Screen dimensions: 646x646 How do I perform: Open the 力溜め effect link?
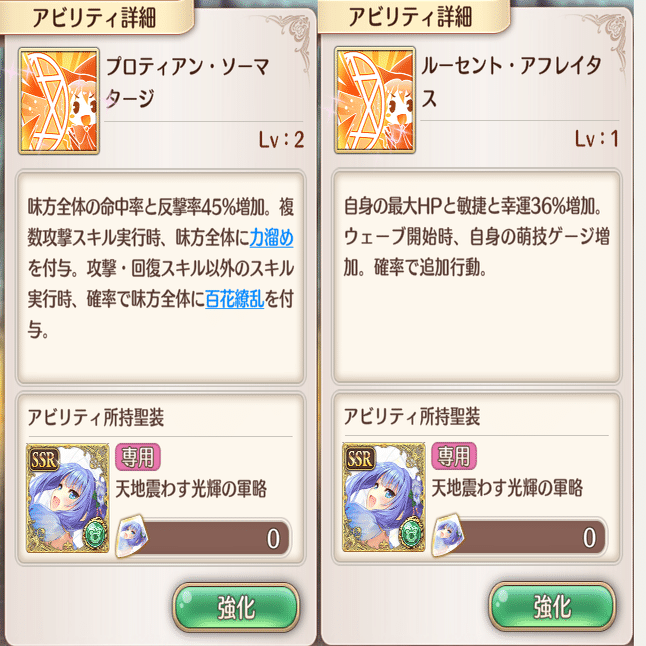(271, 237)
